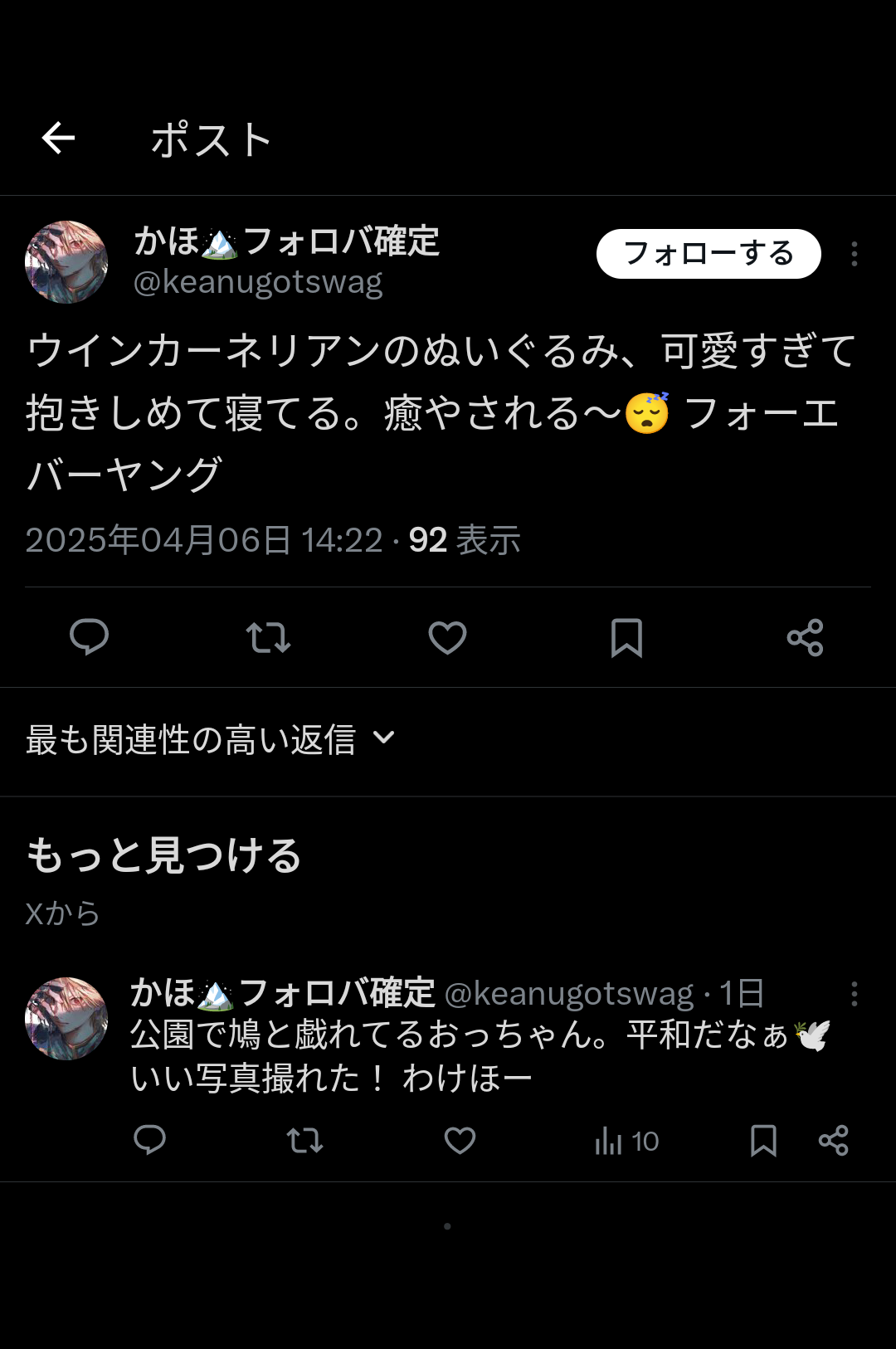Open the avatar beside the 公園で鳩 post
This screenshot has height=1349, width=896.
click(x=66, y=1019)
